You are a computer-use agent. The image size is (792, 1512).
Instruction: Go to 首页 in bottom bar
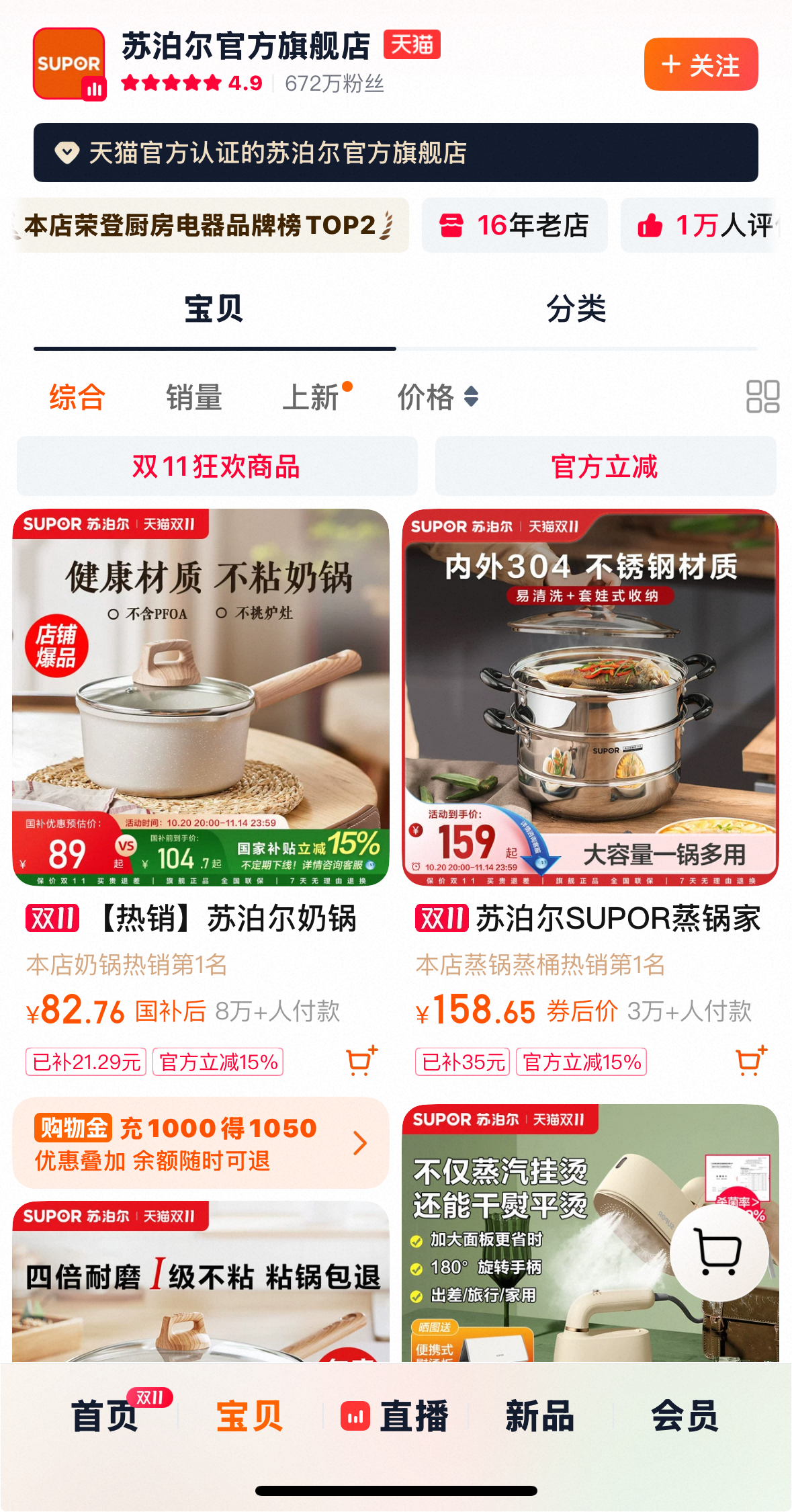[105, 1415]
